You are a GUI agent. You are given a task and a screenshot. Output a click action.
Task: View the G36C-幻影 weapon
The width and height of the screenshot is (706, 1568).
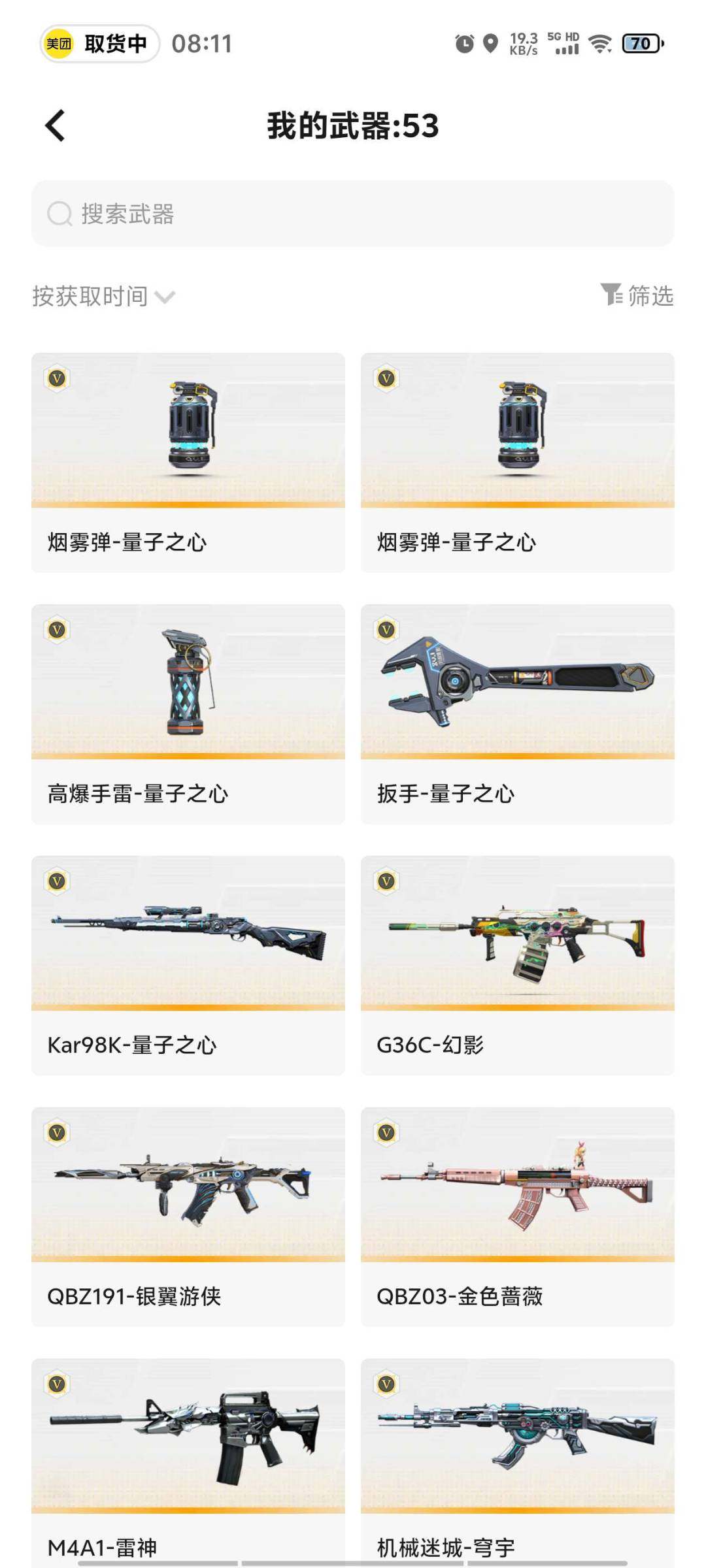[517, 965]
